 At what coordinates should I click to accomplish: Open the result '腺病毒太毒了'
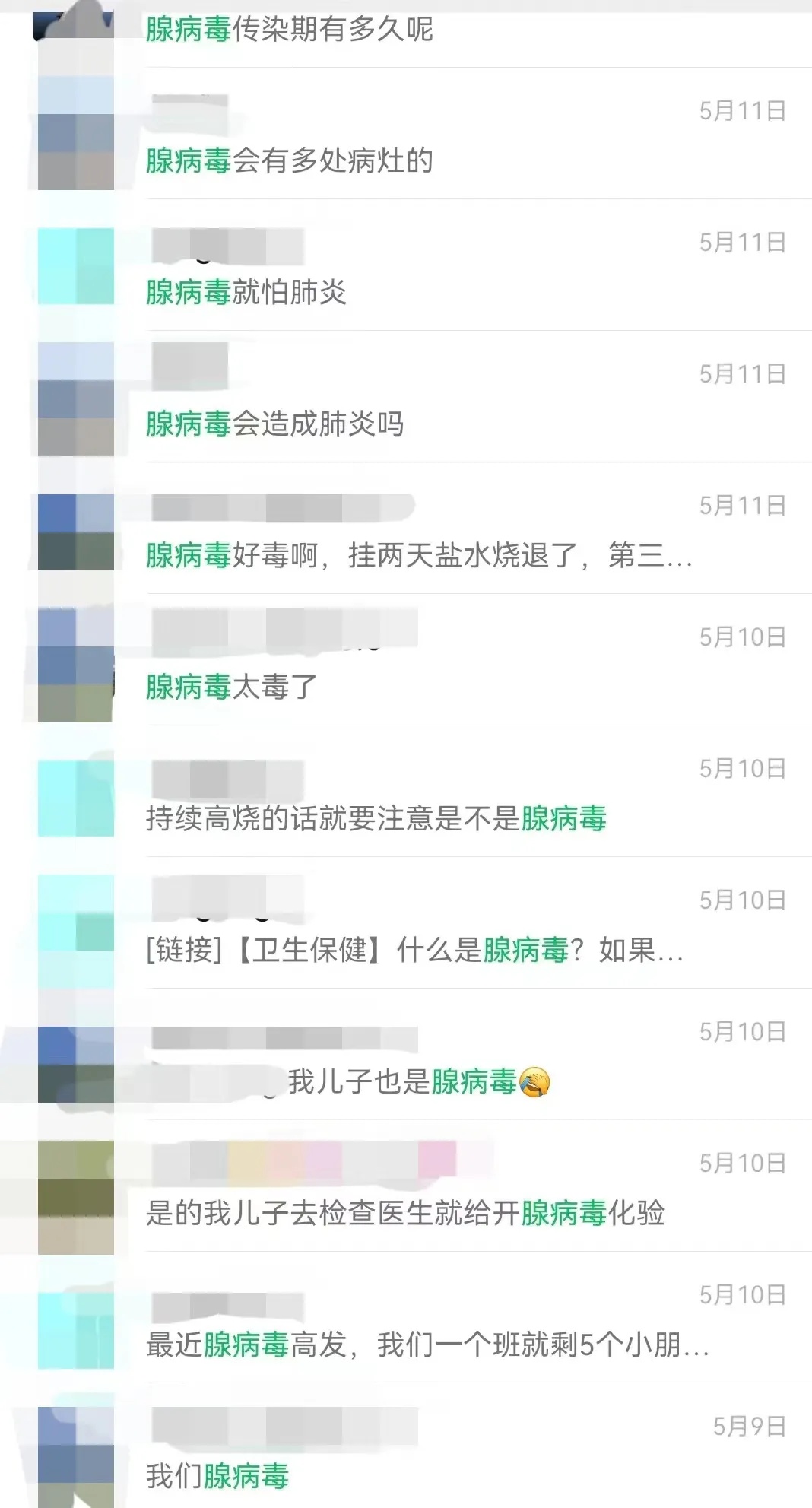click(x=231, y=687)
